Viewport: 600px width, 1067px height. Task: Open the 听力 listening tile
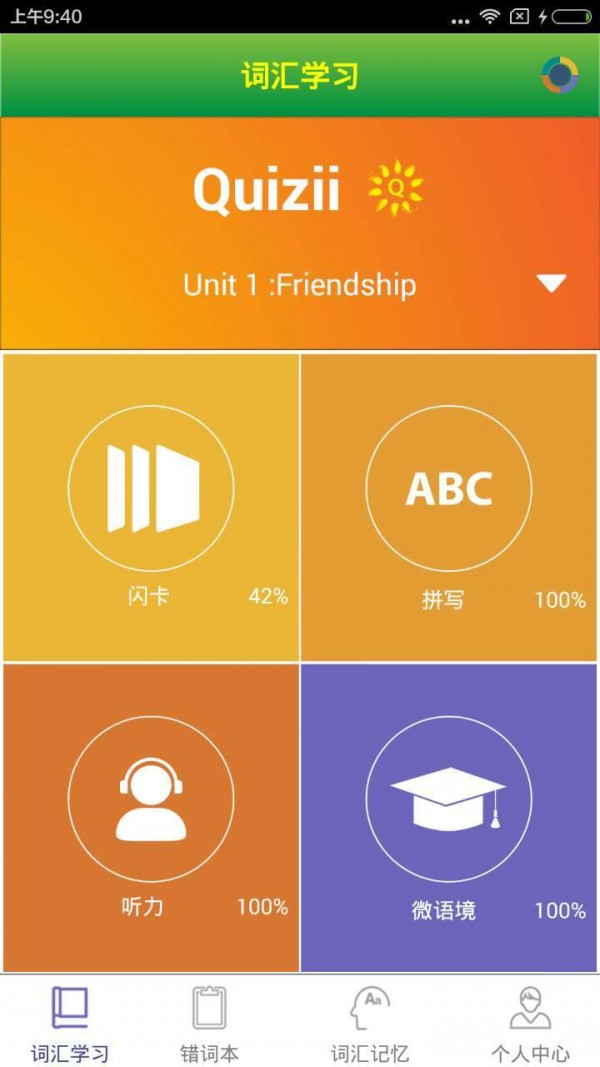coord(152,817)
